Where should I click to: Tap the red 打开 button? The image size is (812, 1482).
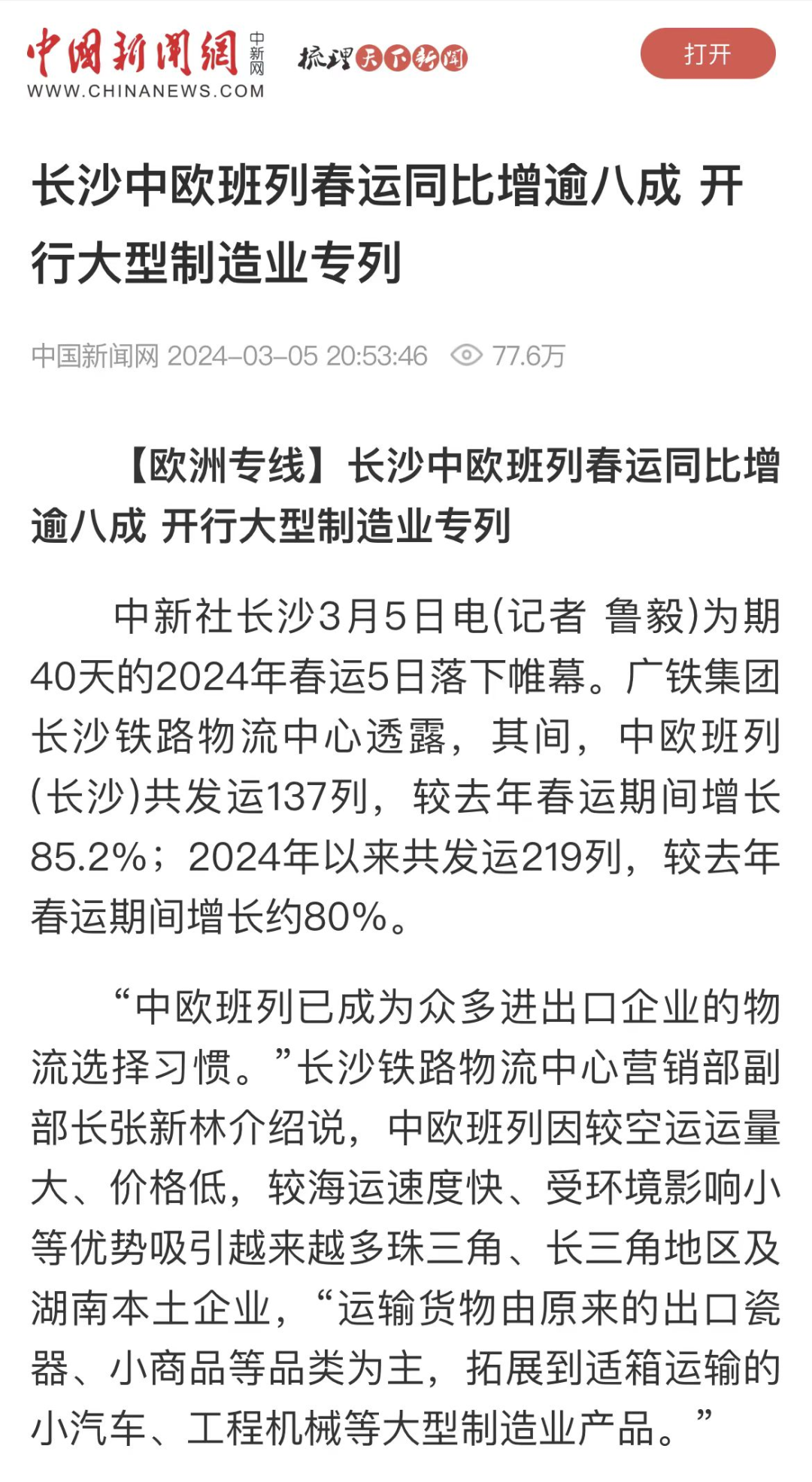[x=707, y=53]
